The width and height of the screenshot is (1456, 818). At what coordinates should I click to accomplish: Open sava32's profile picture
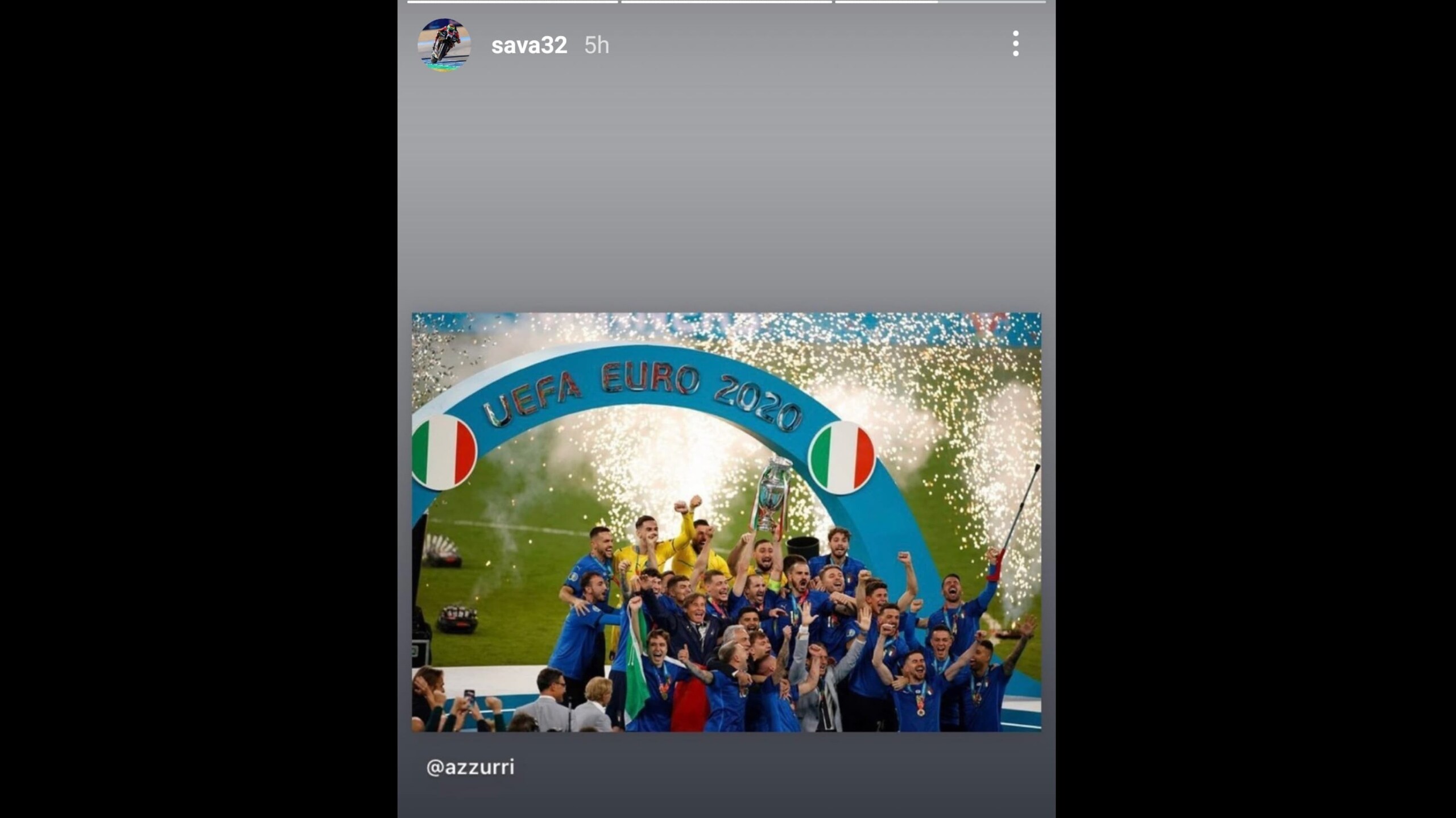tap(444, 45)
